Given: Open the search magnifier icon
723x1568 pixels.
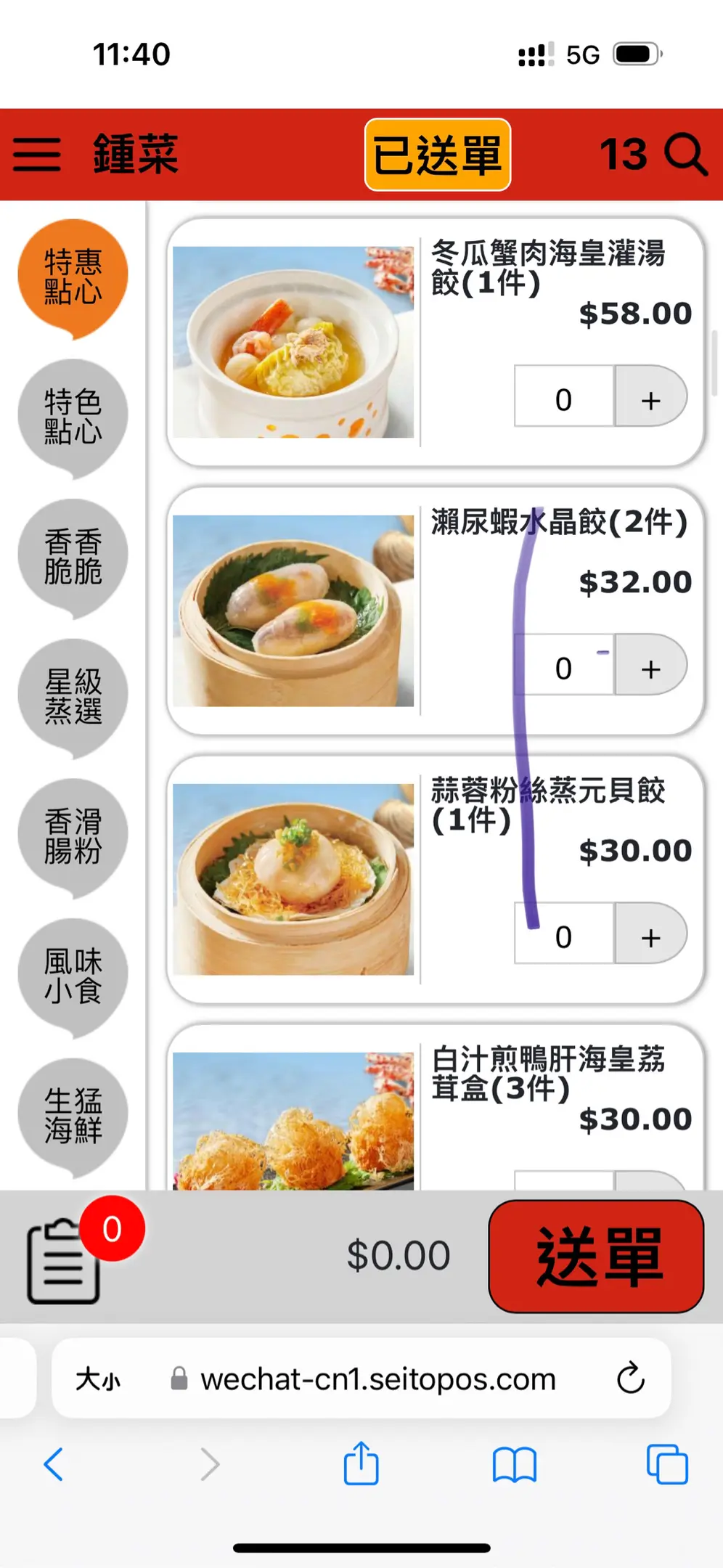Looking at the screenshot, I should click(x=685, y=154).
